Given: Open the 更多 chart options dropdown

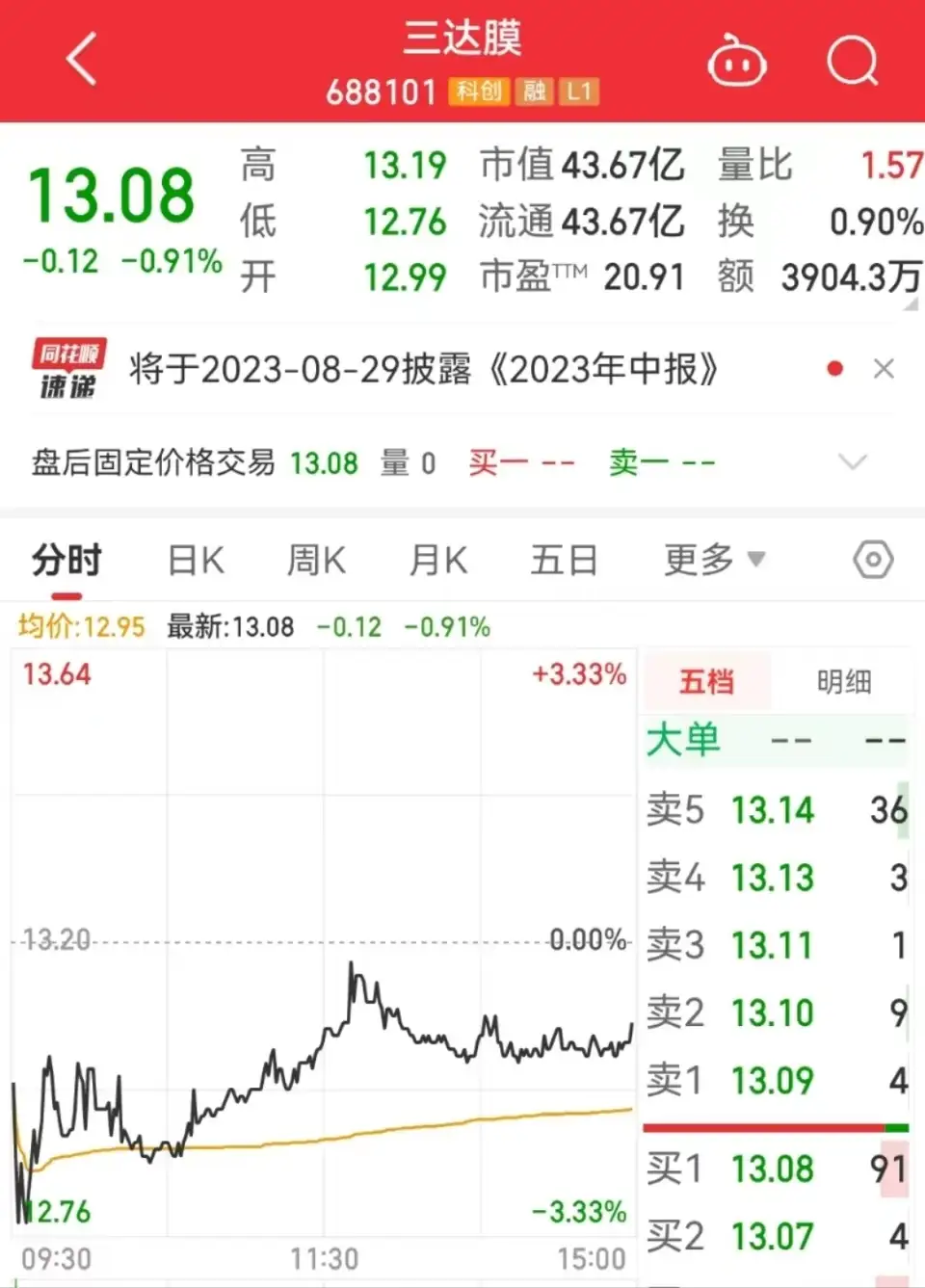Looking at the screenshot, I should tap(713, 560).
